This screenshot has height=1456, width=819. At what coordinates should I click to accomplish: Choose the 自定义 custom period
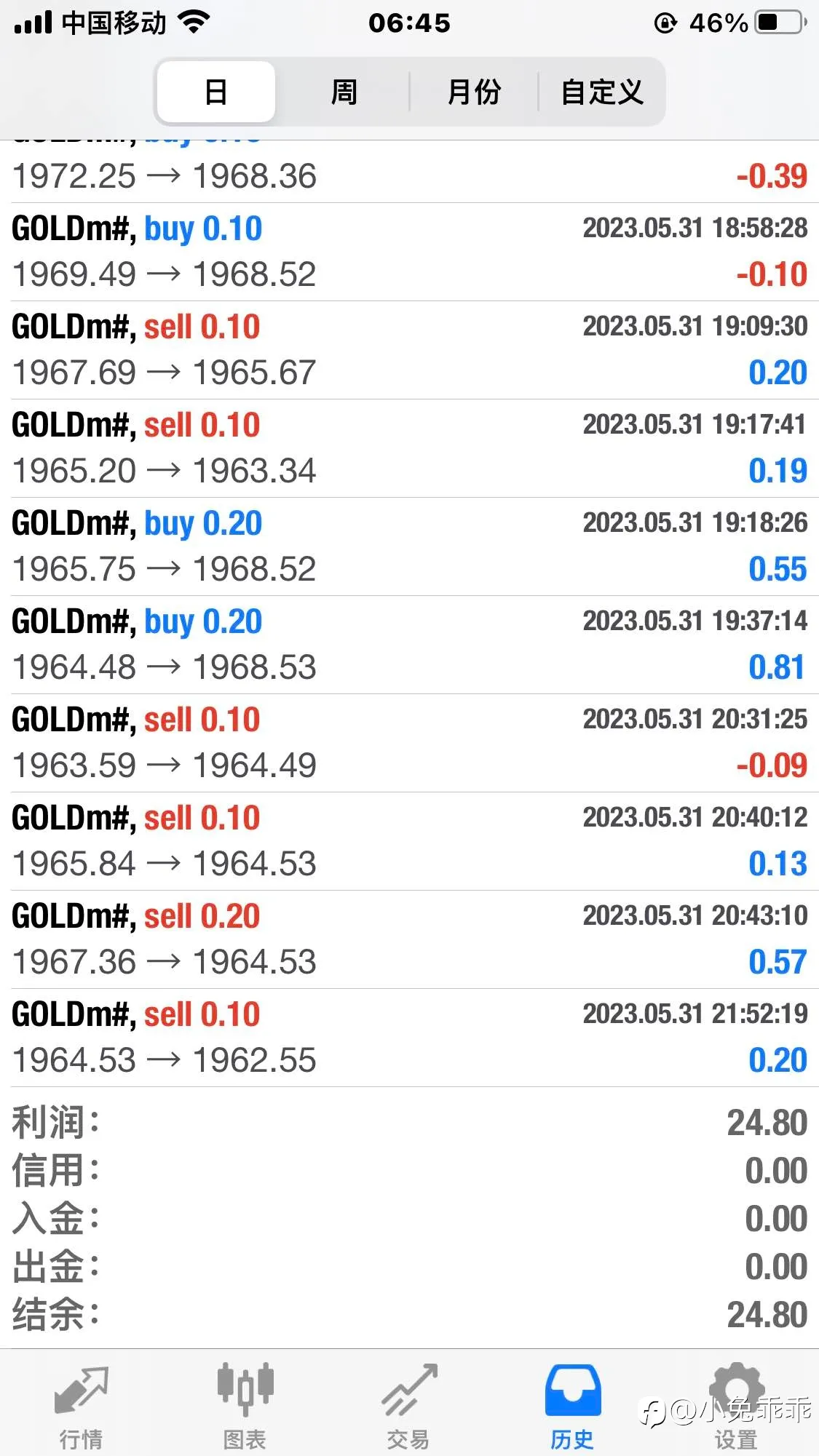(x=601, y=92)
